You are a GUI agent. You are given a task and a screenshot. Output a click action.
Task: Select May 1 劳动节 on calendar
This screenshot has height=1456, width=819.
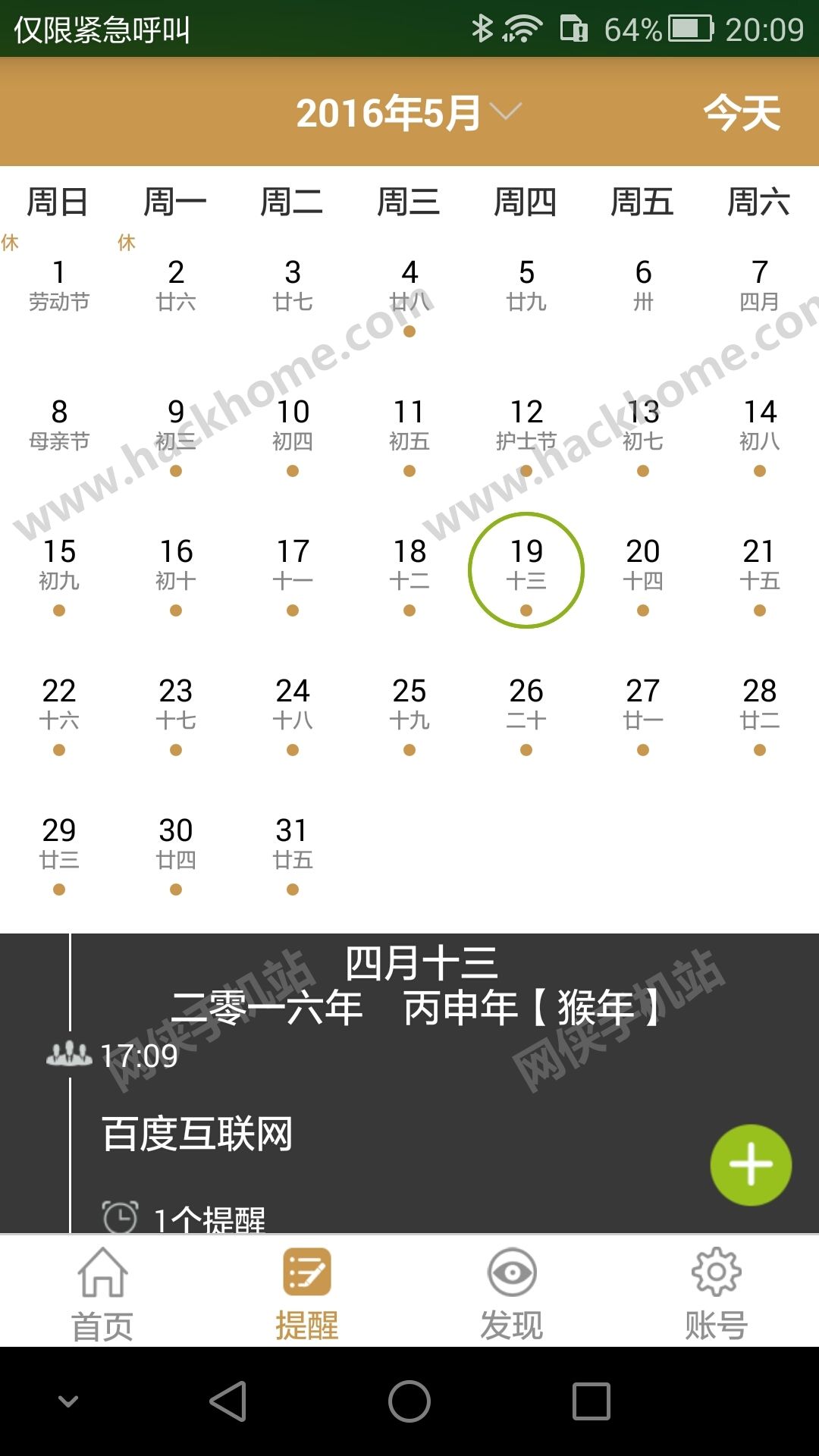pos(59,285)
